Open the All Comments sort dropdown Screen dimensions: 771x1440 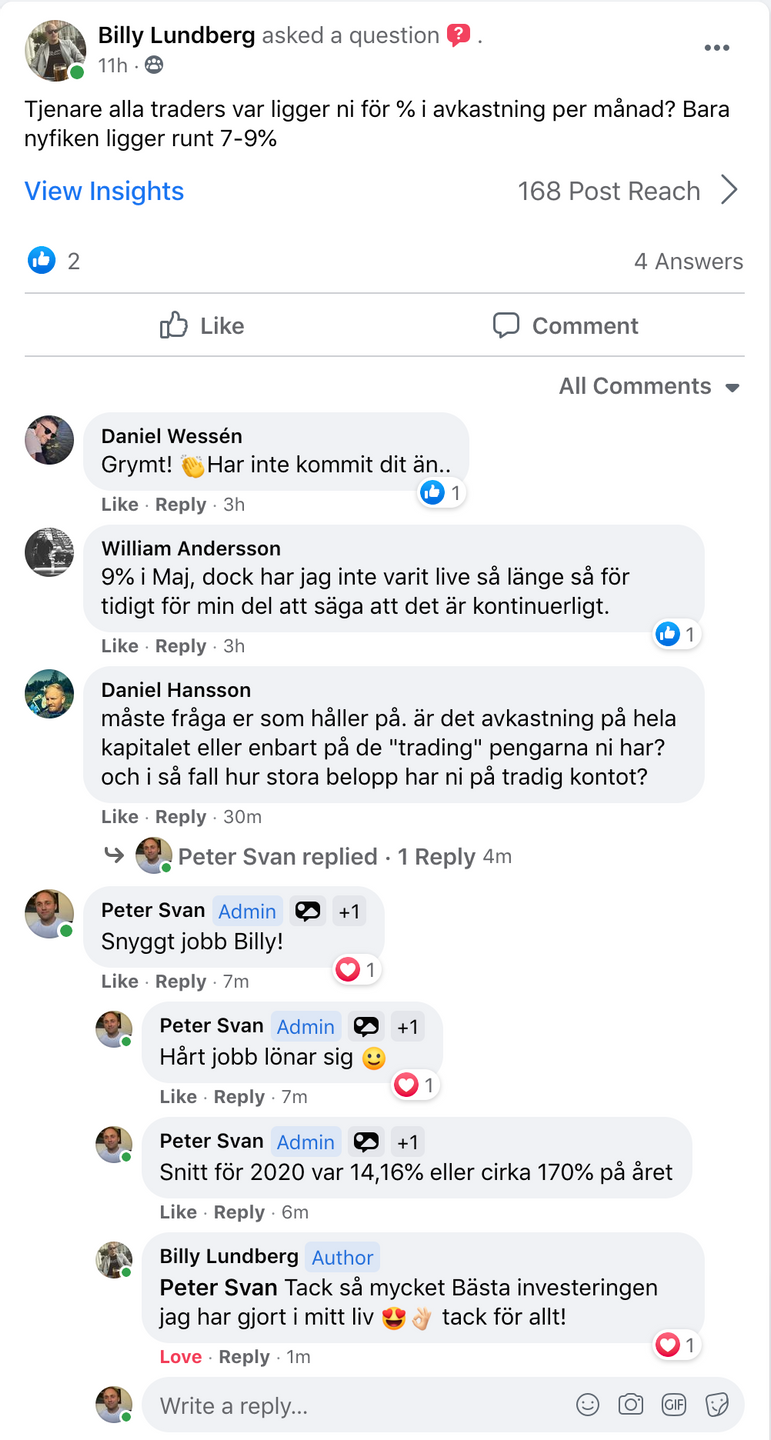(649, 386)
